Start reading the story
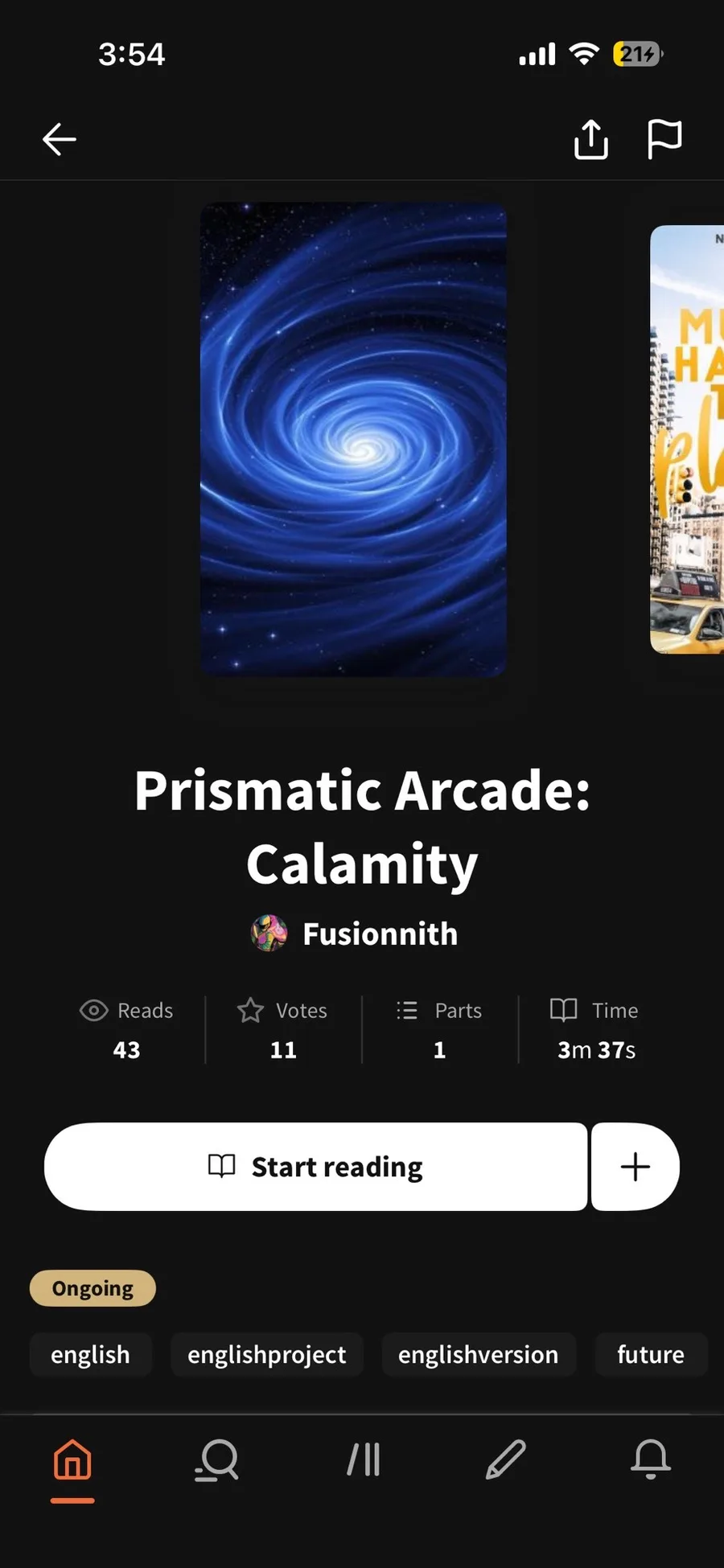 tap(315, 1166)
